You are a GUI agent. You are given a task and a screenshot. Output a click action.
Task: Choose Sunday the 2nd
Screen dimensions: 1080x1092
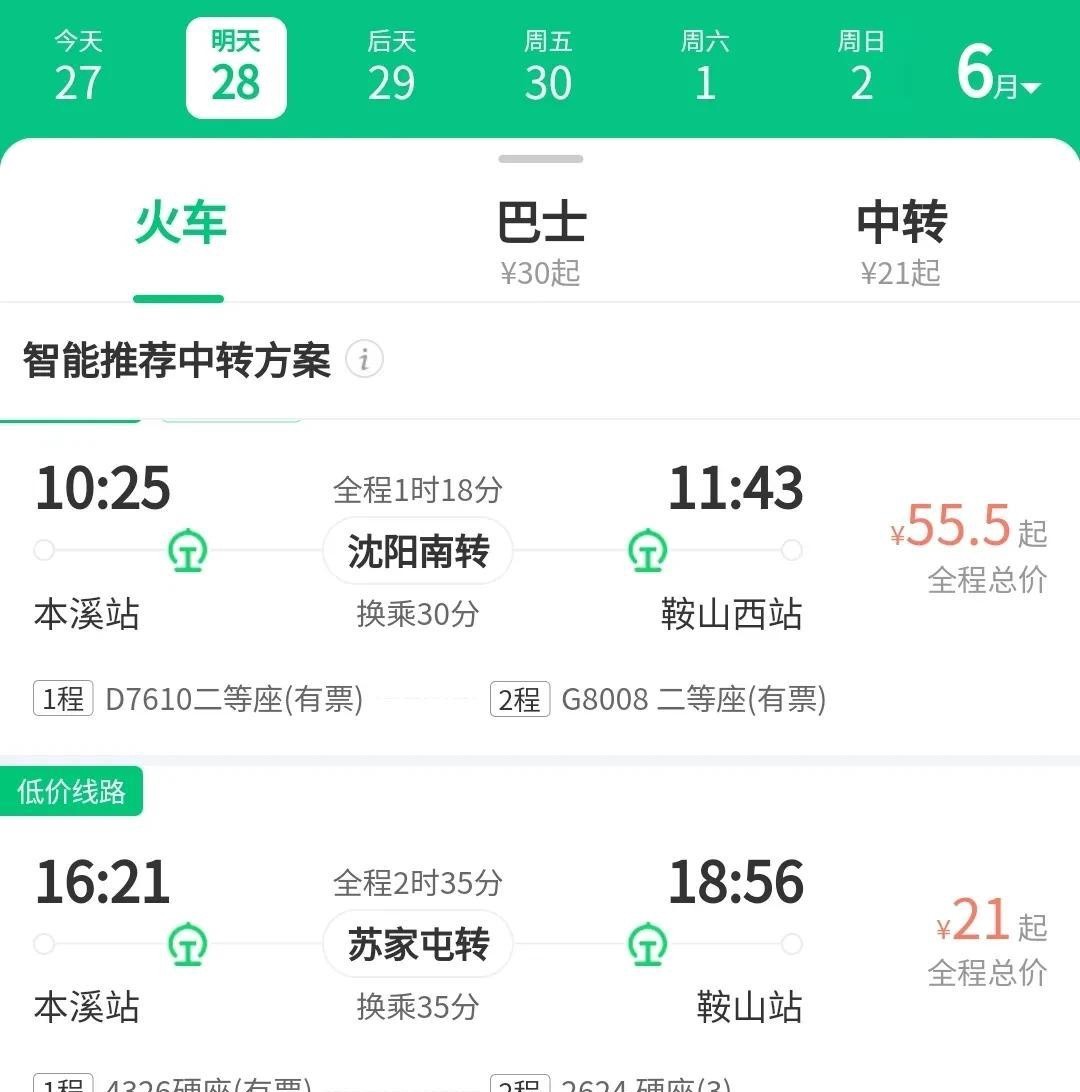tap(861, 68)
